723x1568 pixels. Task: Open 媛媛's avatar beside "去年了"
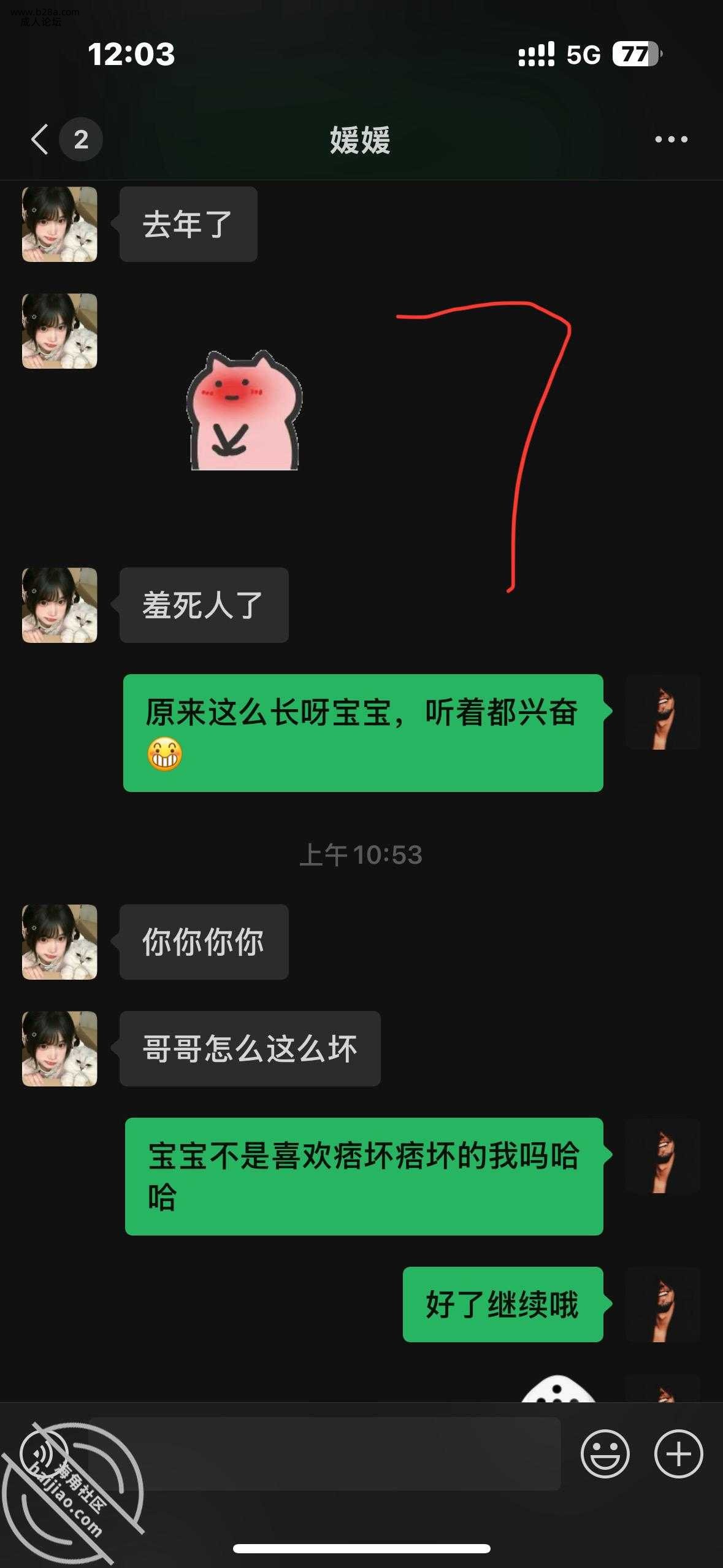tap(59, 225)
